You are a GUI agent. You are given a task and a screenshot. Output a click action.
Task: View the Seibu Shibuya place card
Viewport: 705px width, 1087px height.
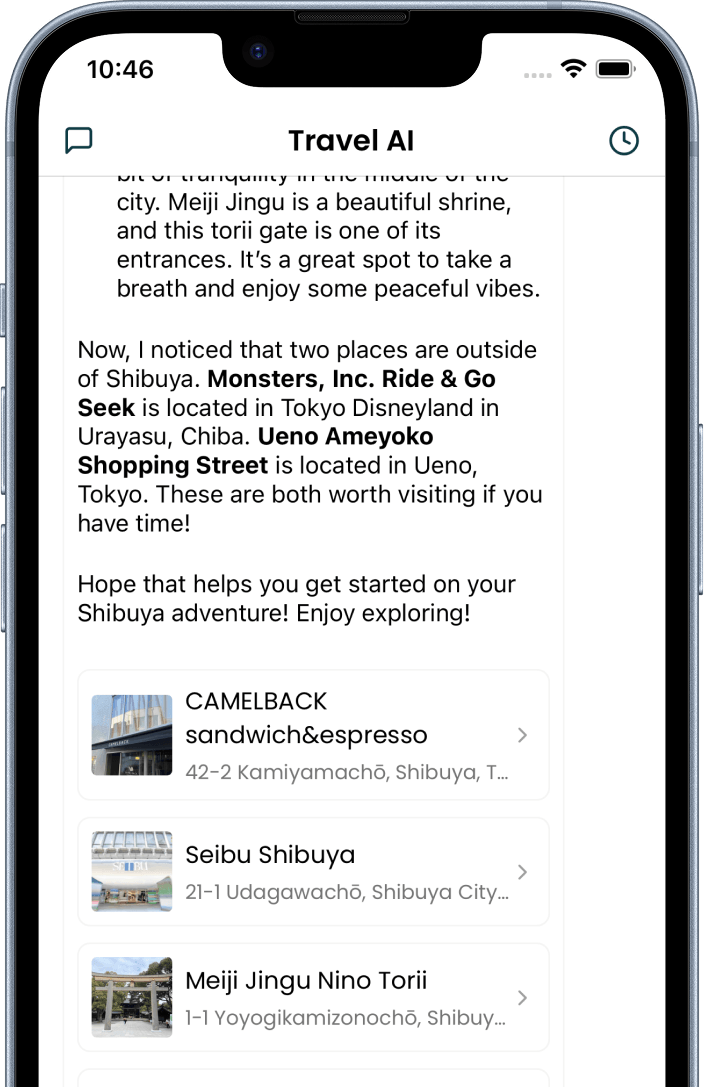(313, 872)
